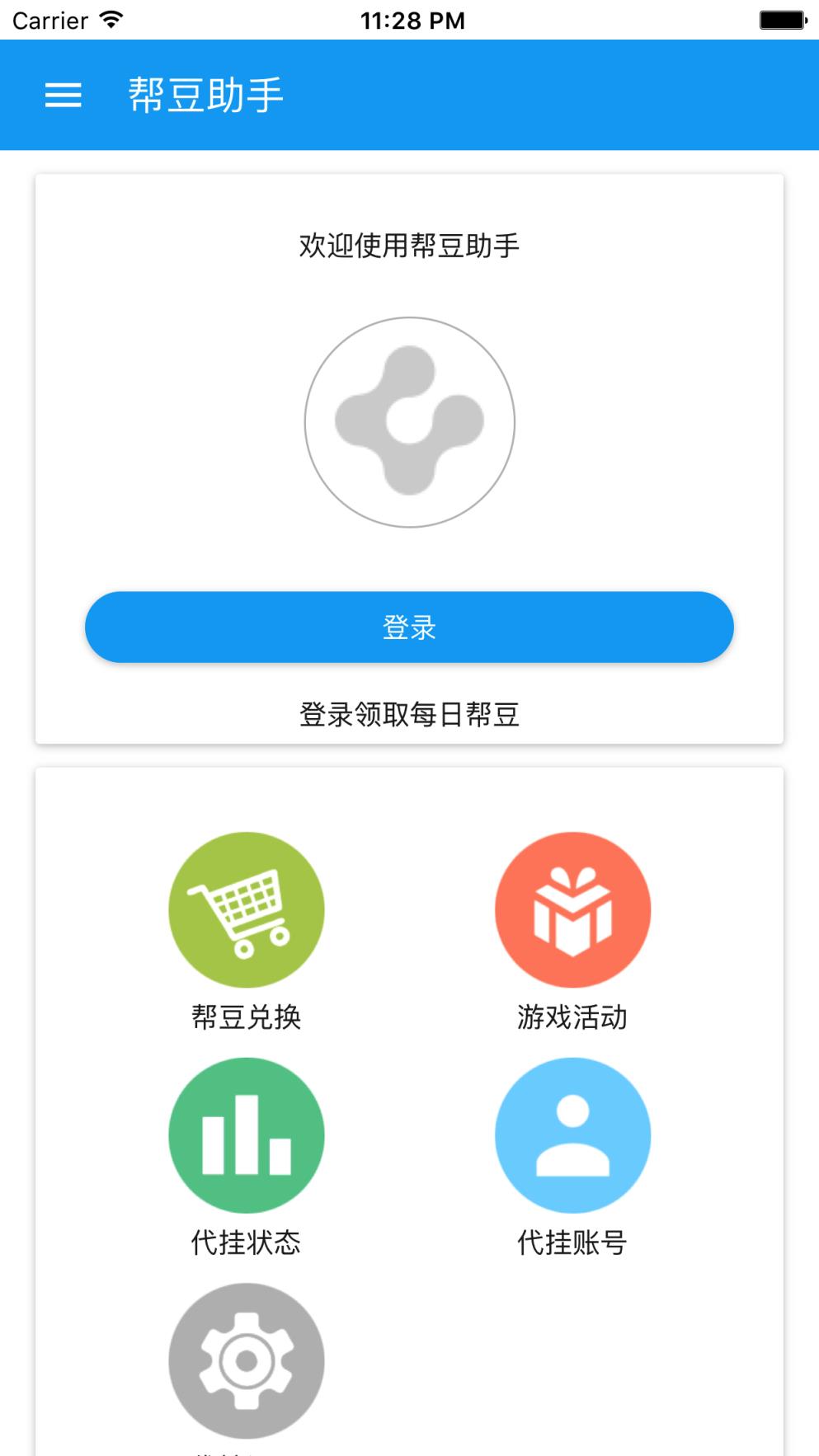819x1456 pixels.
Task: Click the 欢迎使用帮豆助手 welcome text
Action: point(409,245)
